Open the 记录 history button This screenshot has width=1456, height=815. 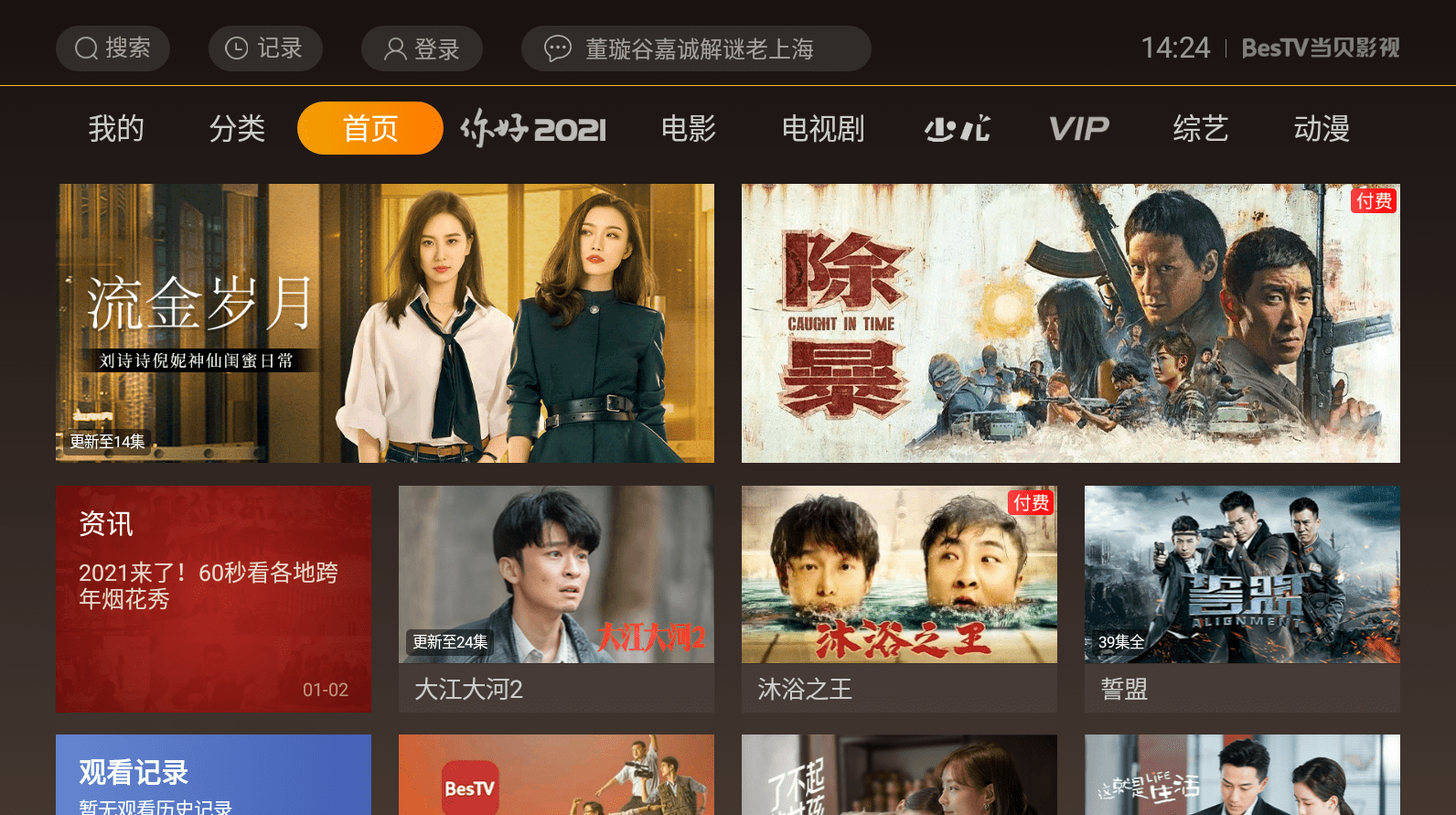[x=265, y=48]
